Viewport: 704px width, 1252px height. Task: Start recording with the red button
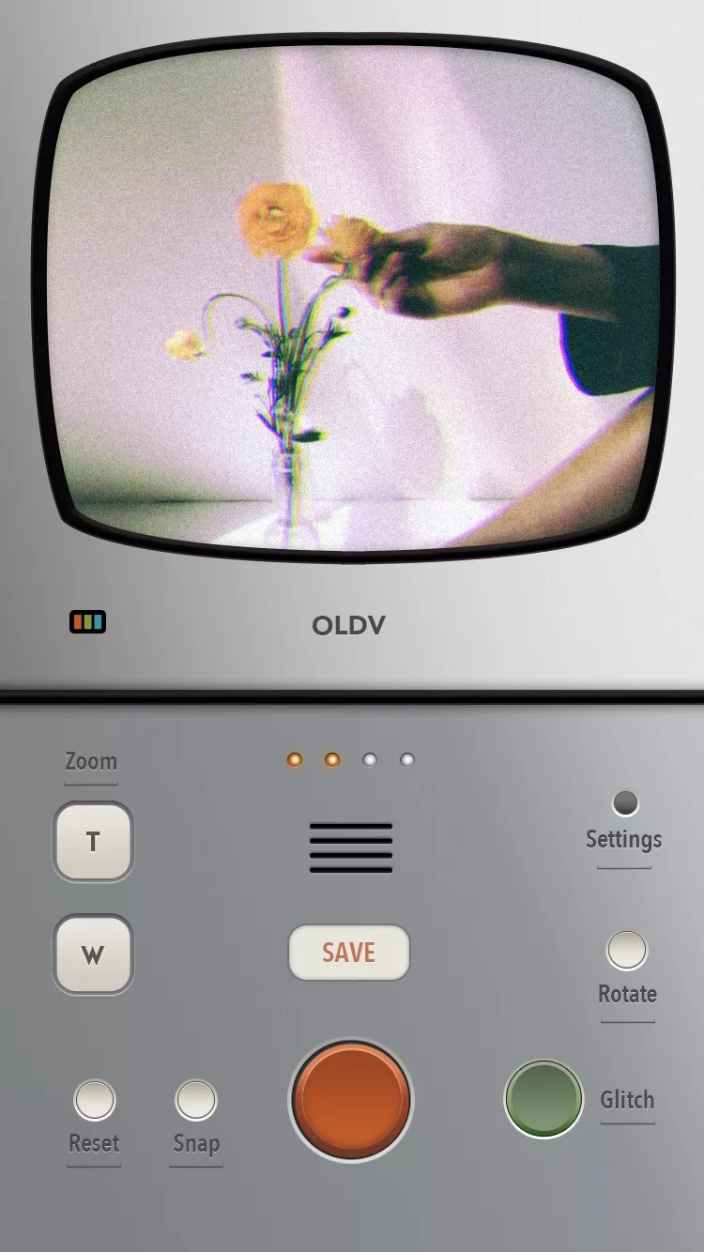click(x=350, y=1100)
